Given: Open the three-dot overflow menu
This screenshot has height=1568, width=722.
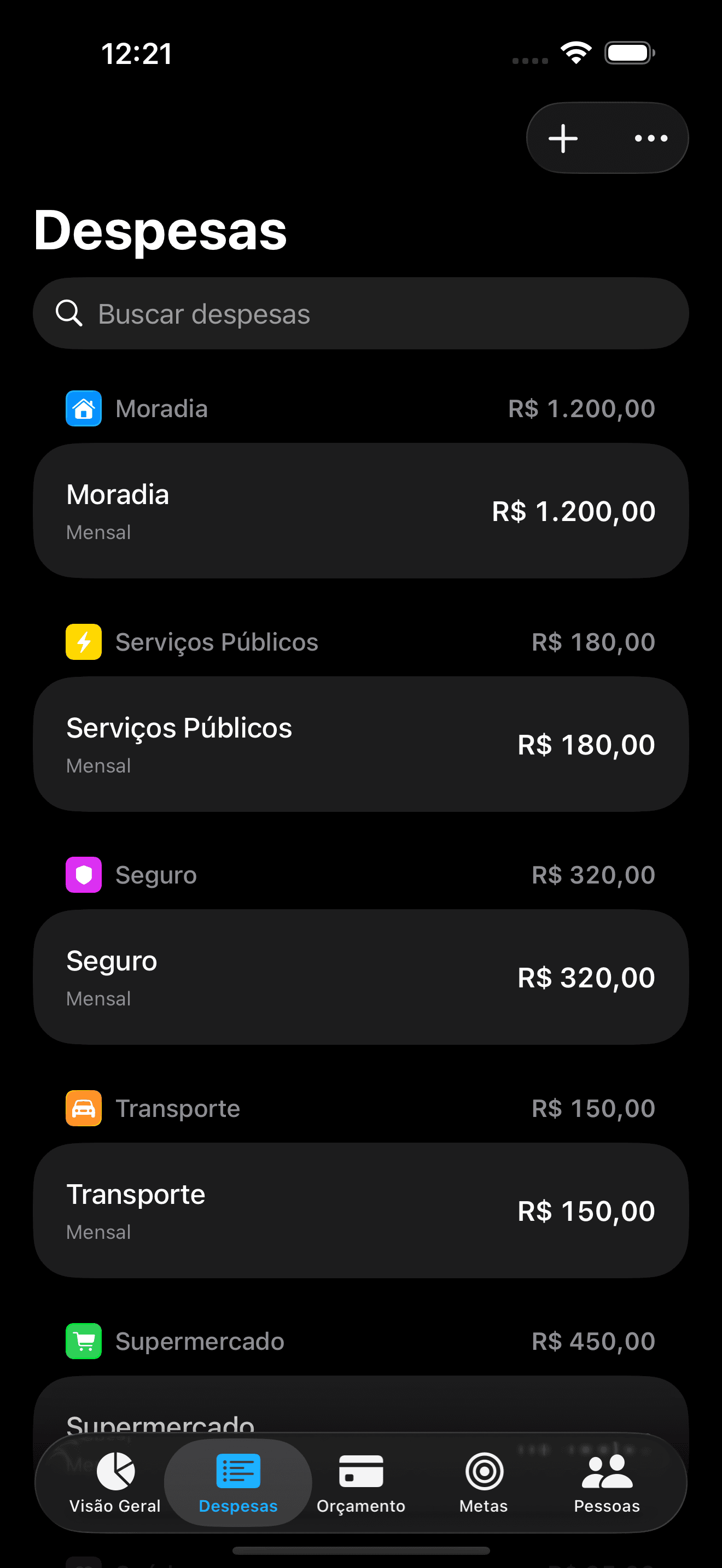Looking at the screenshot, I should [x=651, y=138].
